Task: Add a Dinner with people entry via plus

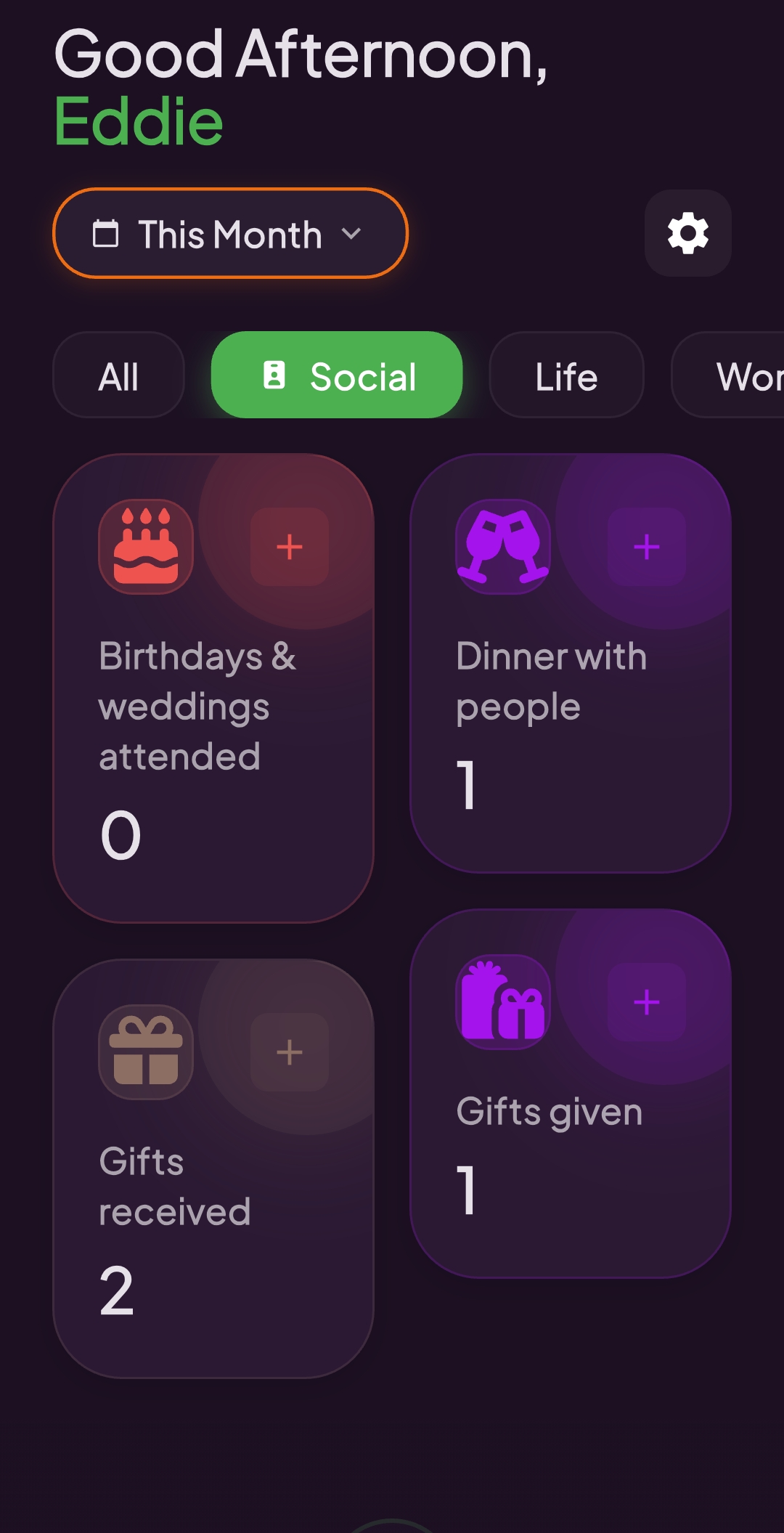Action: click(646, 548)
